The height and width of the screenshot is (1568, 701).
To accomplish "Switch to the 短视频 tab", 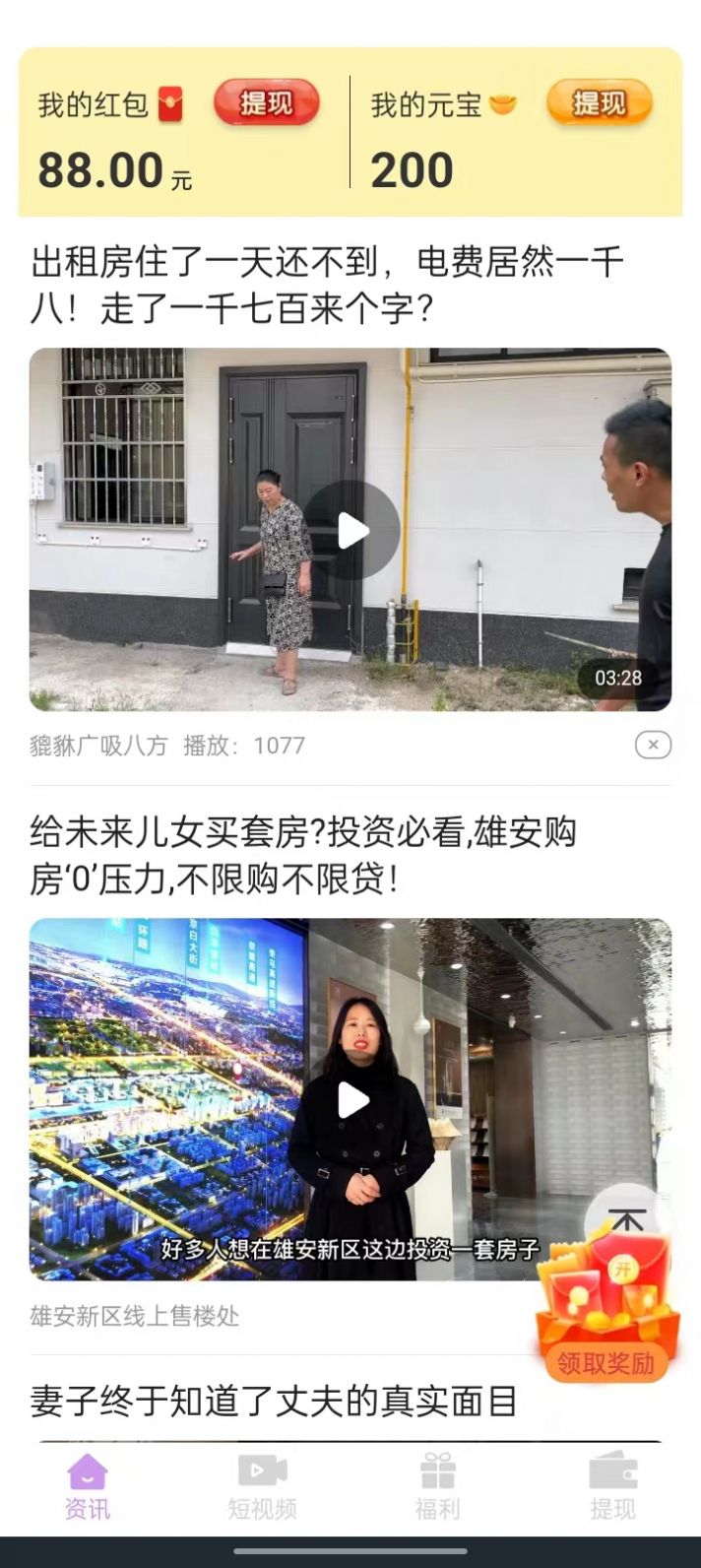I will point(262,1487).
